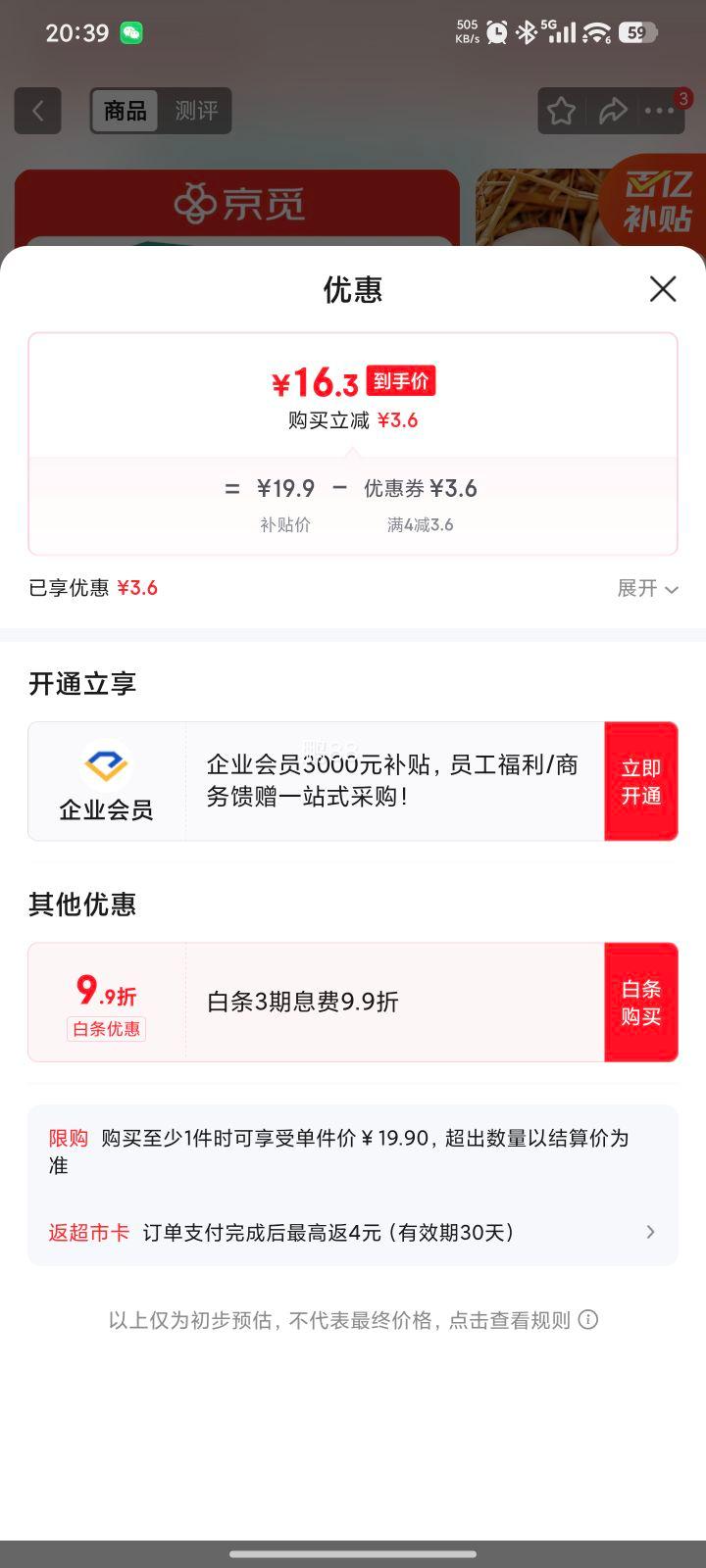The height and width of the screenshot is (1568, 706).
Task: Tap the Bluetooth icon in the status bar
Action: (527, 31)
